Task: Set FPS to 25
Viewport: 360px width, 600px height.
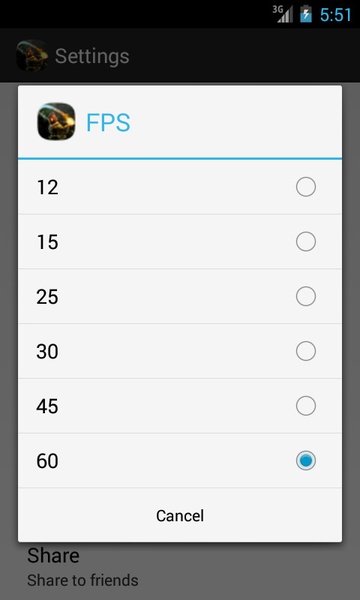Action: (x=180, y=296)
